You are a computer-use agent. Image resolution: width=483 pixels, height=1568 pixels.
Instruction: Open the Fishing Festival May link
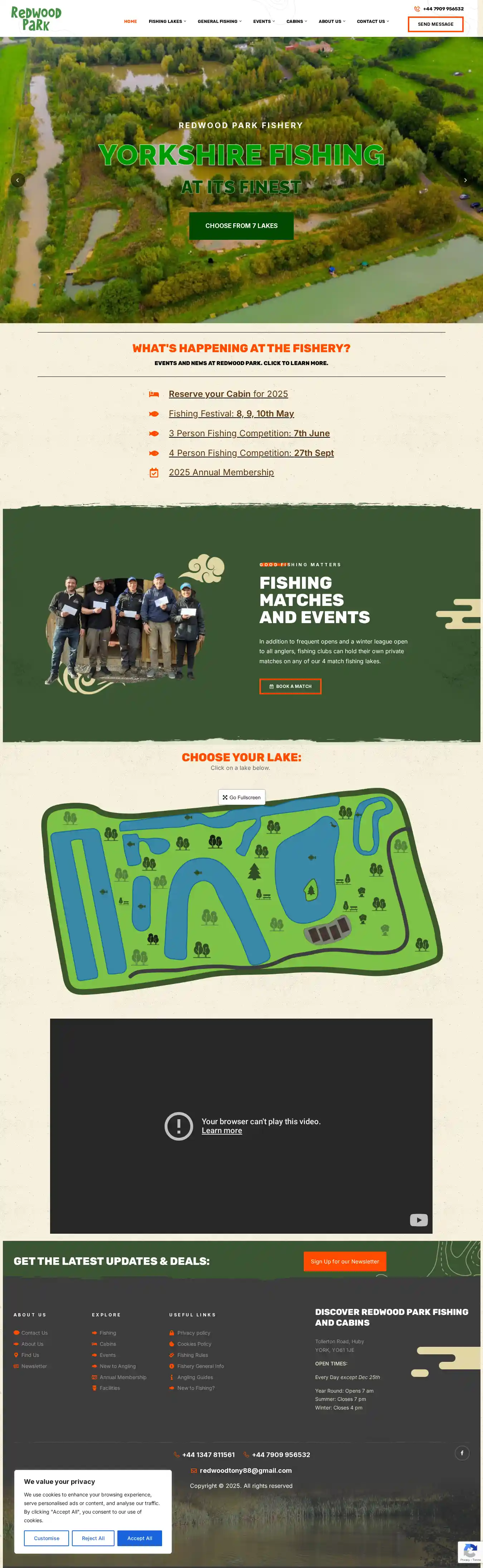231,414
